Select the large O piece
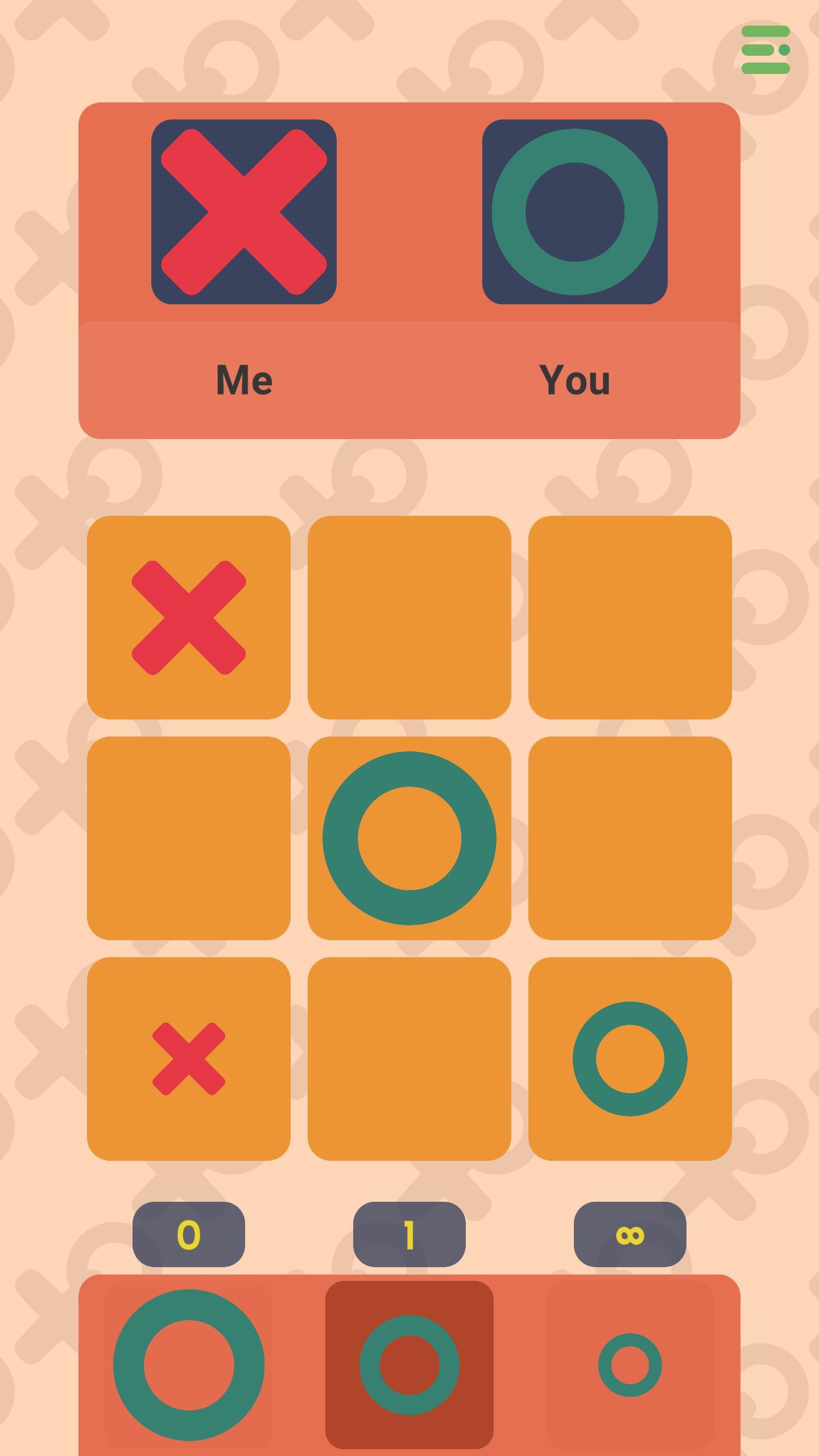 coord(189,1365)
